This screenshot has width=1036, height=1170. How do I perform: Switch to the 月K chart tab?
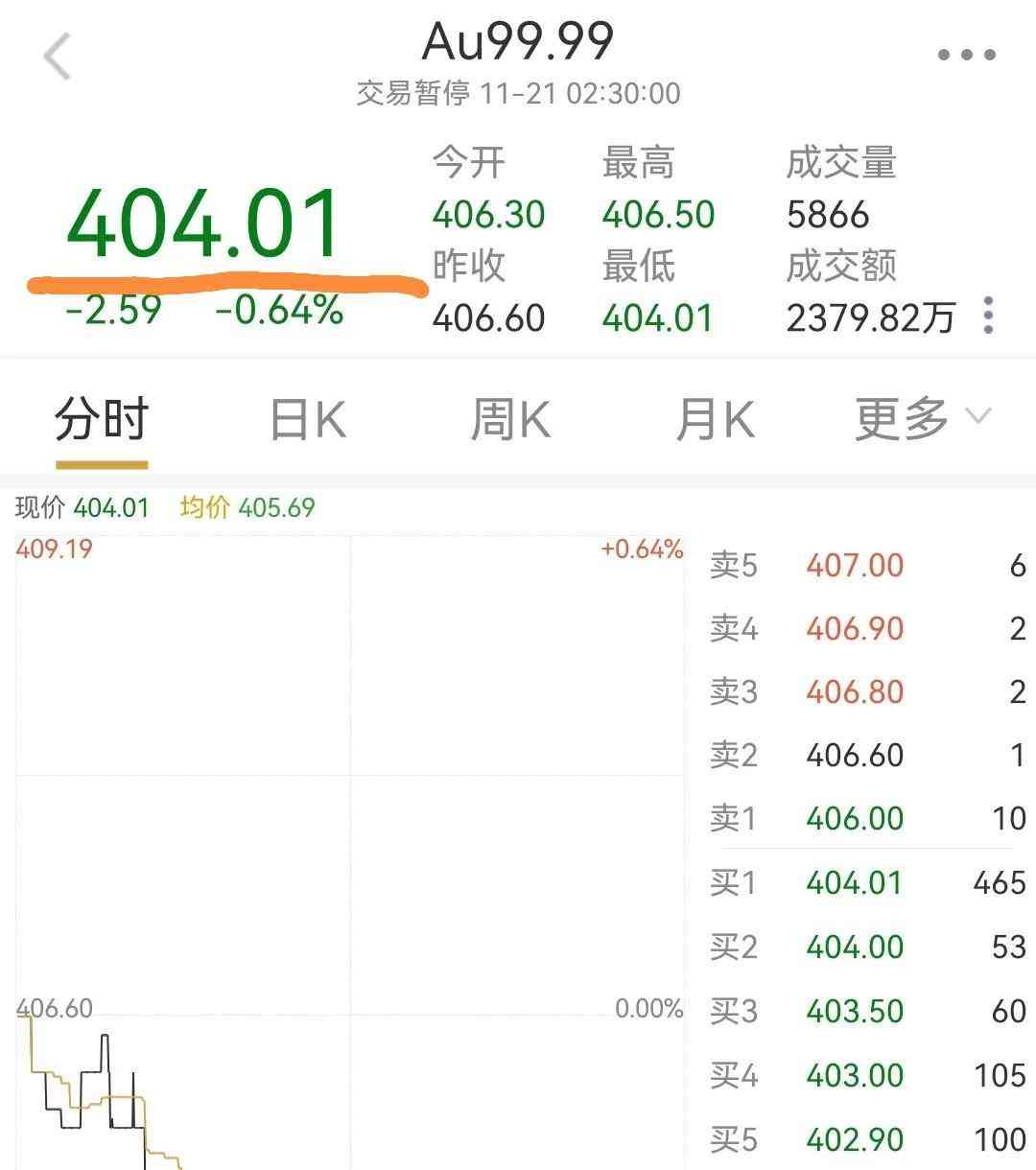pos(715,421)
